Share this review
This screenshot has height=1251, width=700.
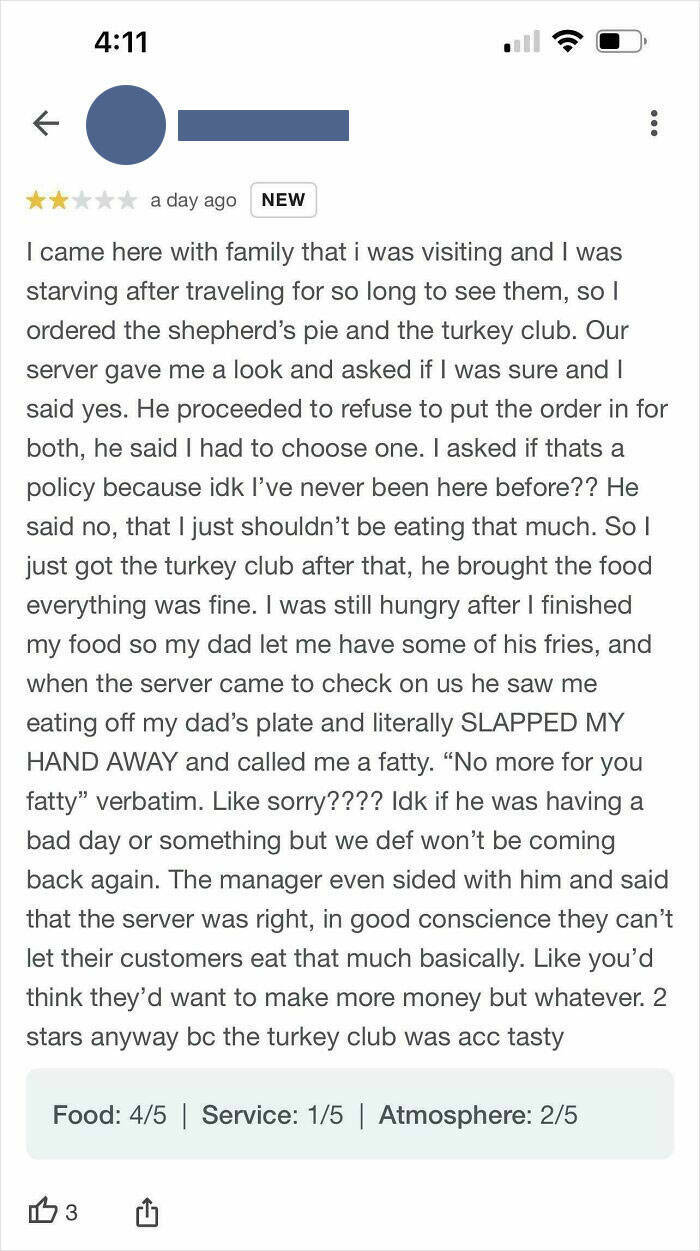[147, 1212]
